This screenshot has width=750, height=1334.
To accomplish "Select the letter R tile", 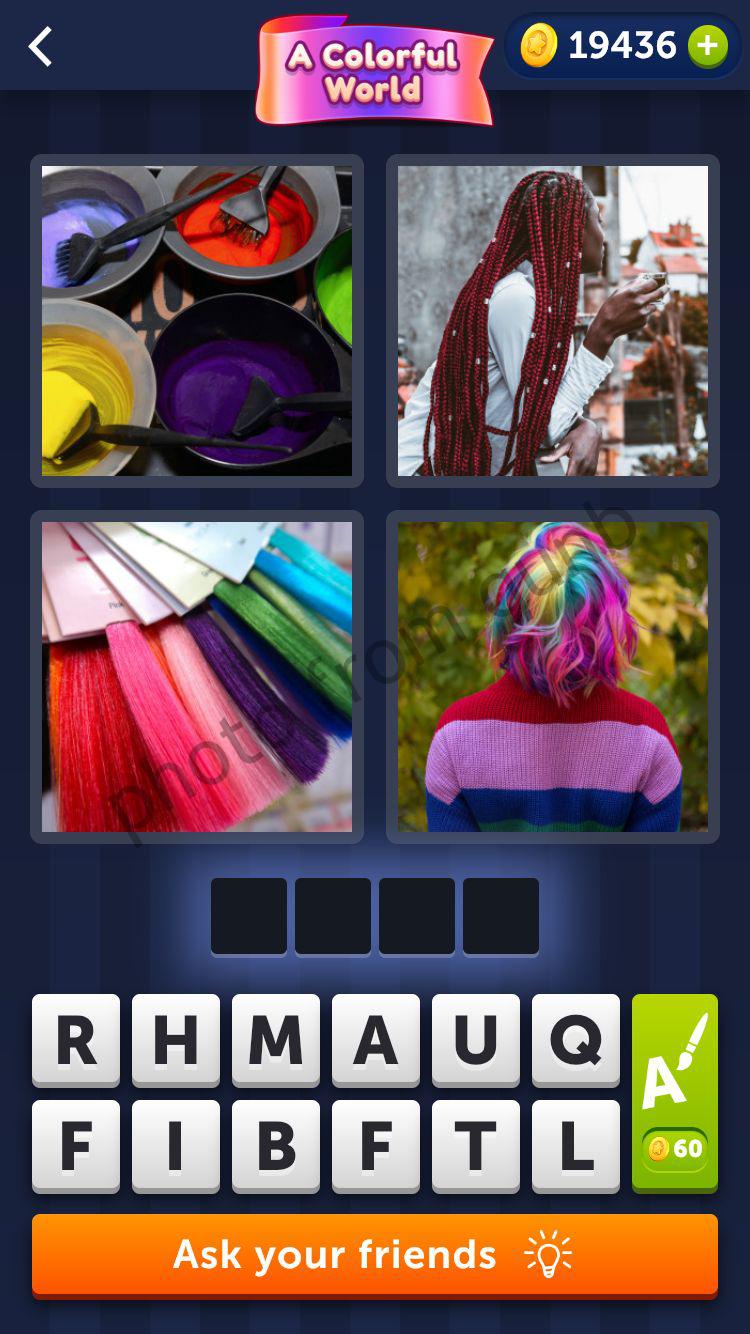I will coord(76,1040).
